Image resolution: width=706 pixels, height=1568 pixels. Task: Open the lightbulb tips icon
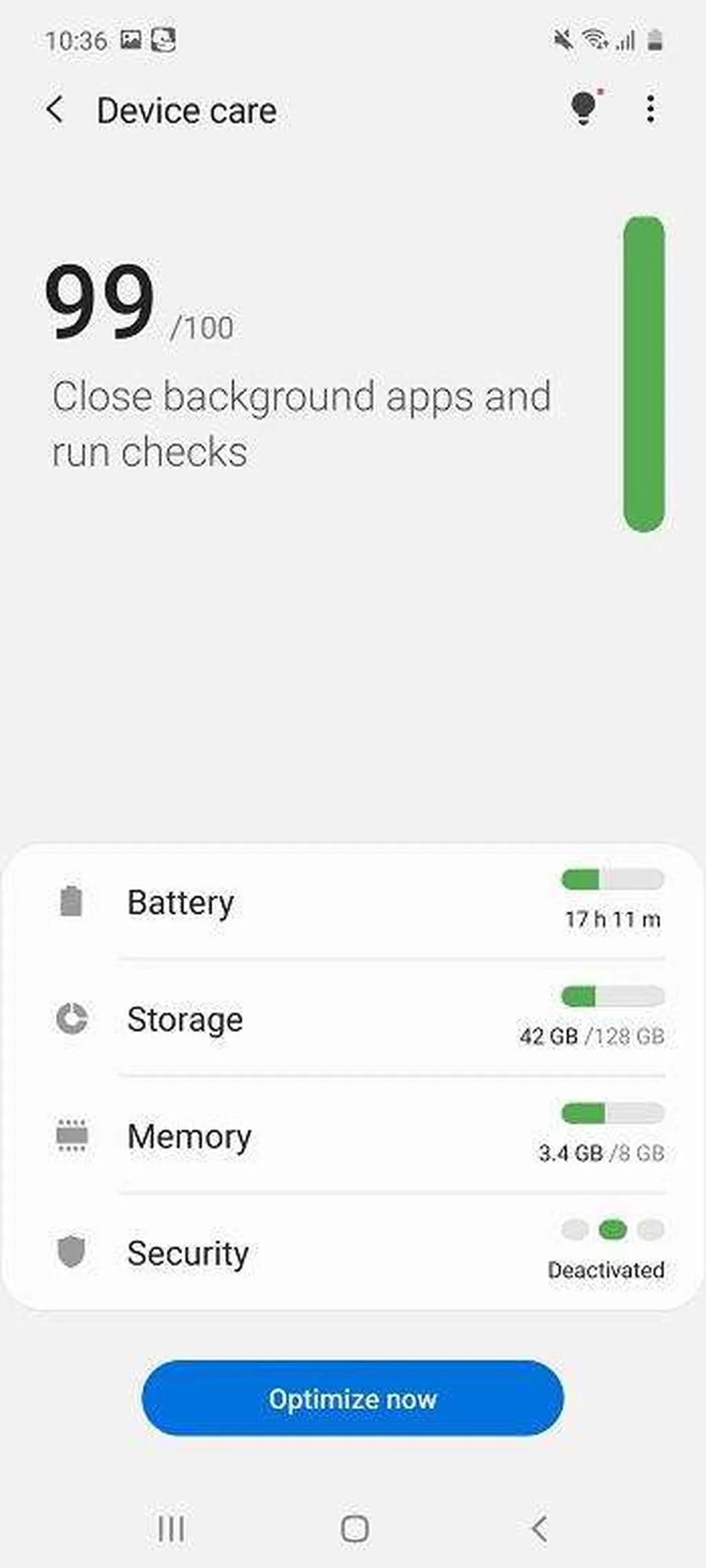click(x=583, y=108)
